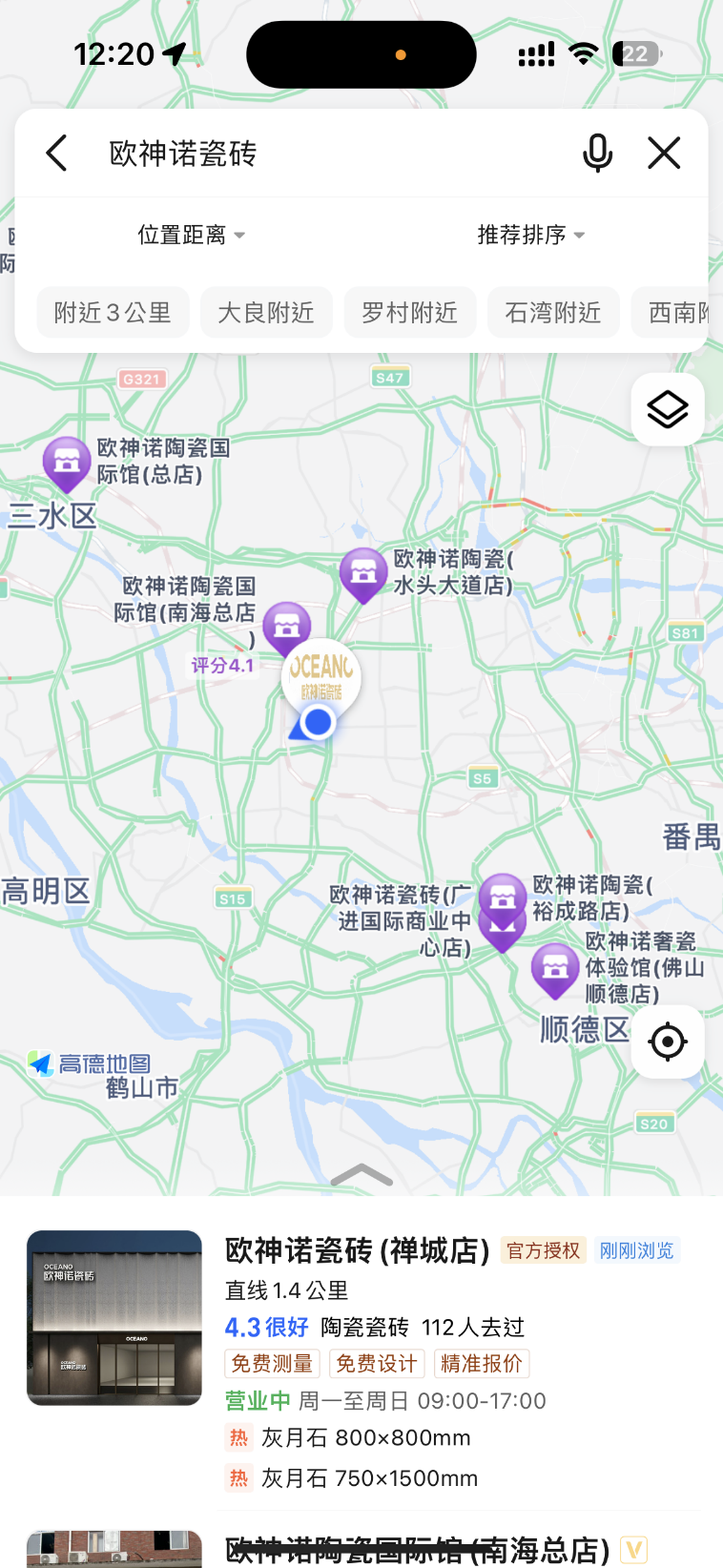Tap the microphone voice search icon

click(x=597, y=153)
